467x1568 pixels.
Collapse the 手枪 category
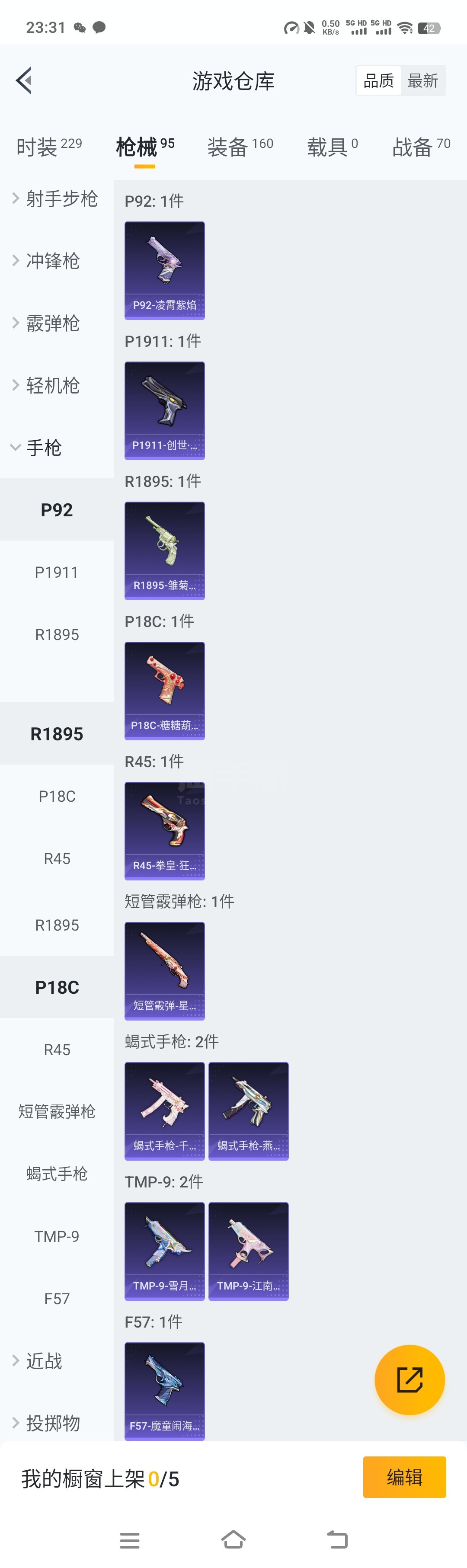coord(43,448)
